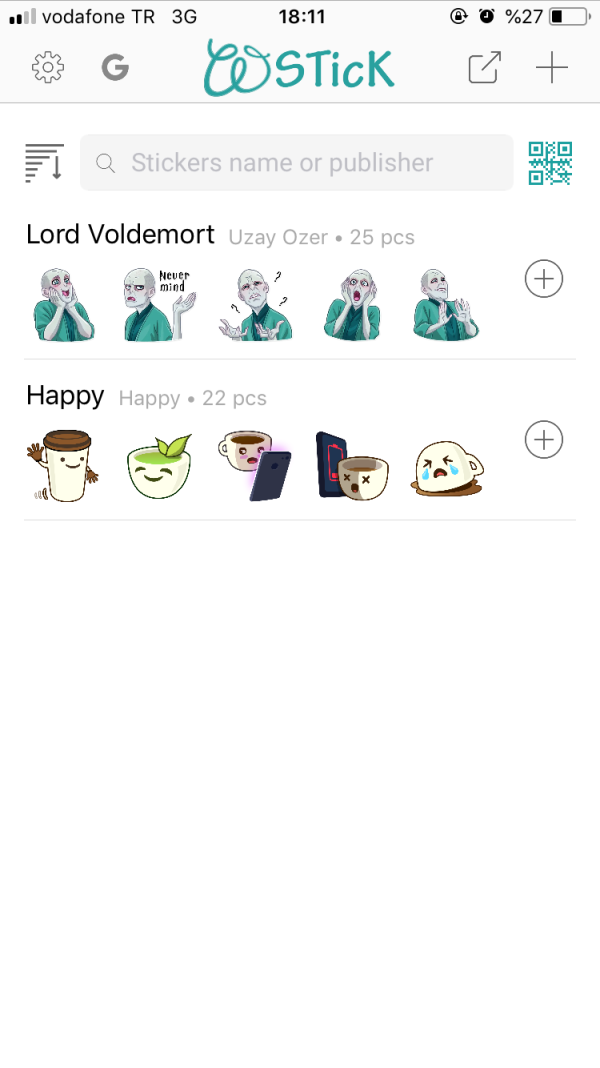Open the share/export icon
Image resolution: width=600 pixels, height=1068 pixels.
point(484,68)
